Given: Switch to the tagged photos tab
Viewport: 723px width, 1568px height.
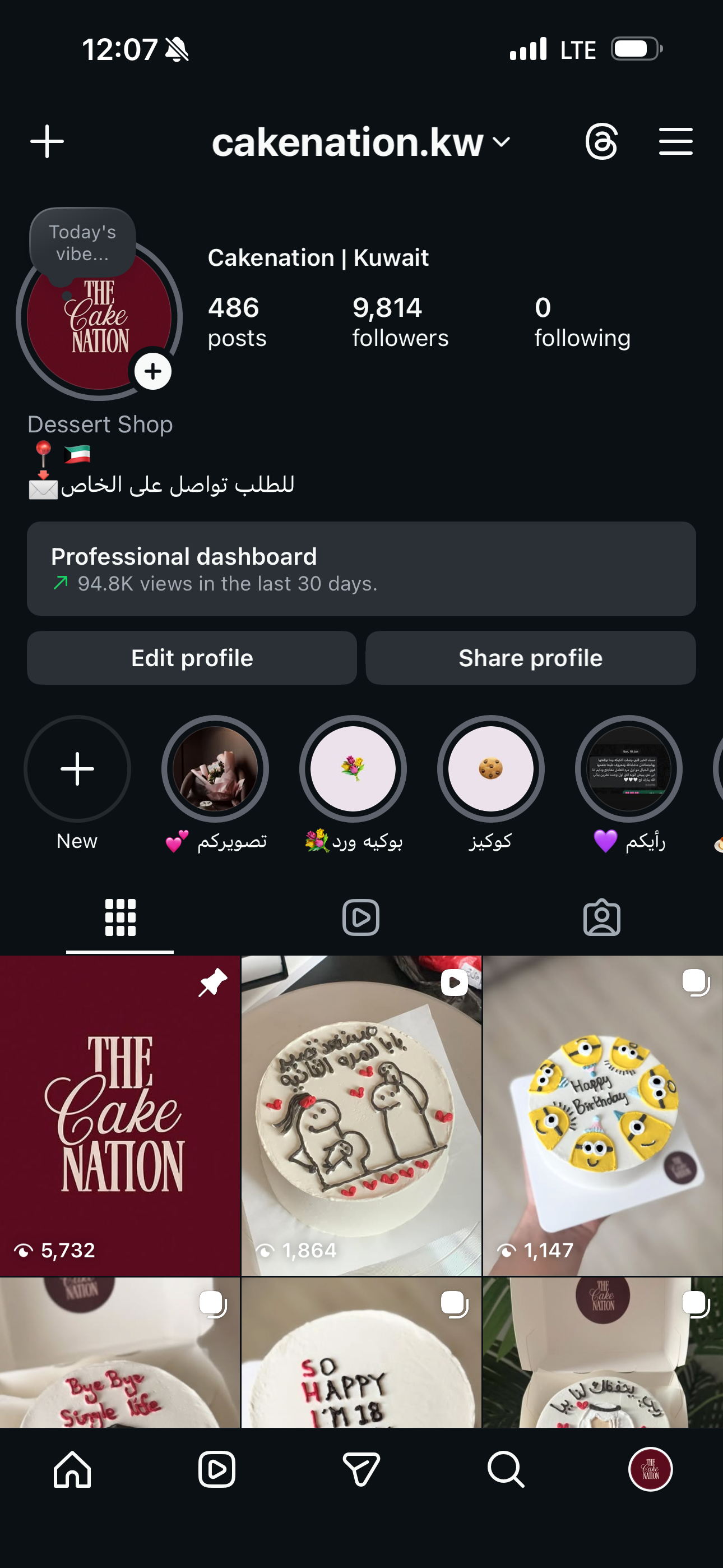Looking at the screenshot, I should 602,917.
